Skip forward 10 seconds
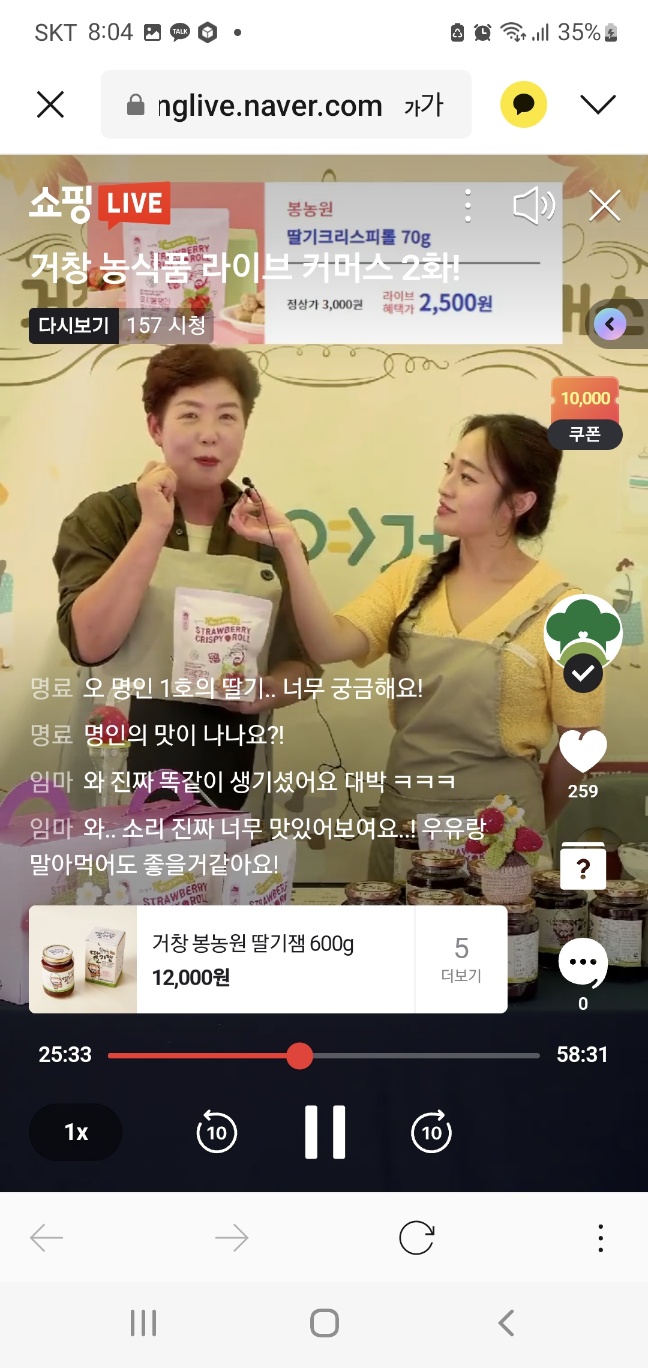The height and width of the screenshot is (1368, 648). [x=431, y=1132]
